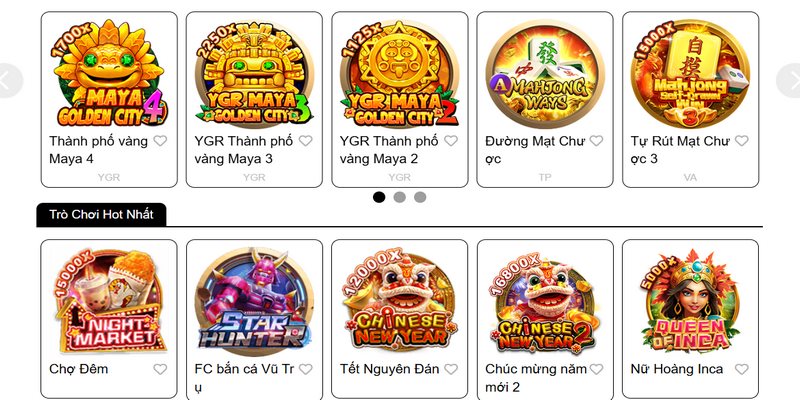Favorite YGR Thành phố vàng Maya 3

pos(306,141)
